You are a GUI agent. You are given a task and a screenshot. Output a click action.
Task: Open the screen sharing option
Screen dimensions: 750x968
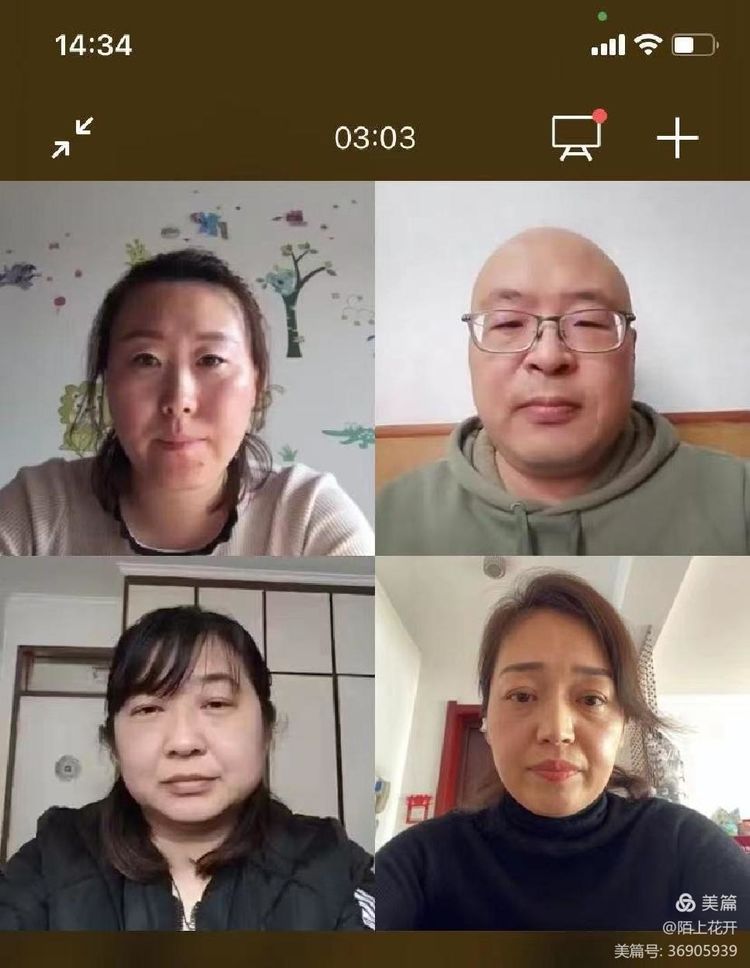tap(577, 137)
